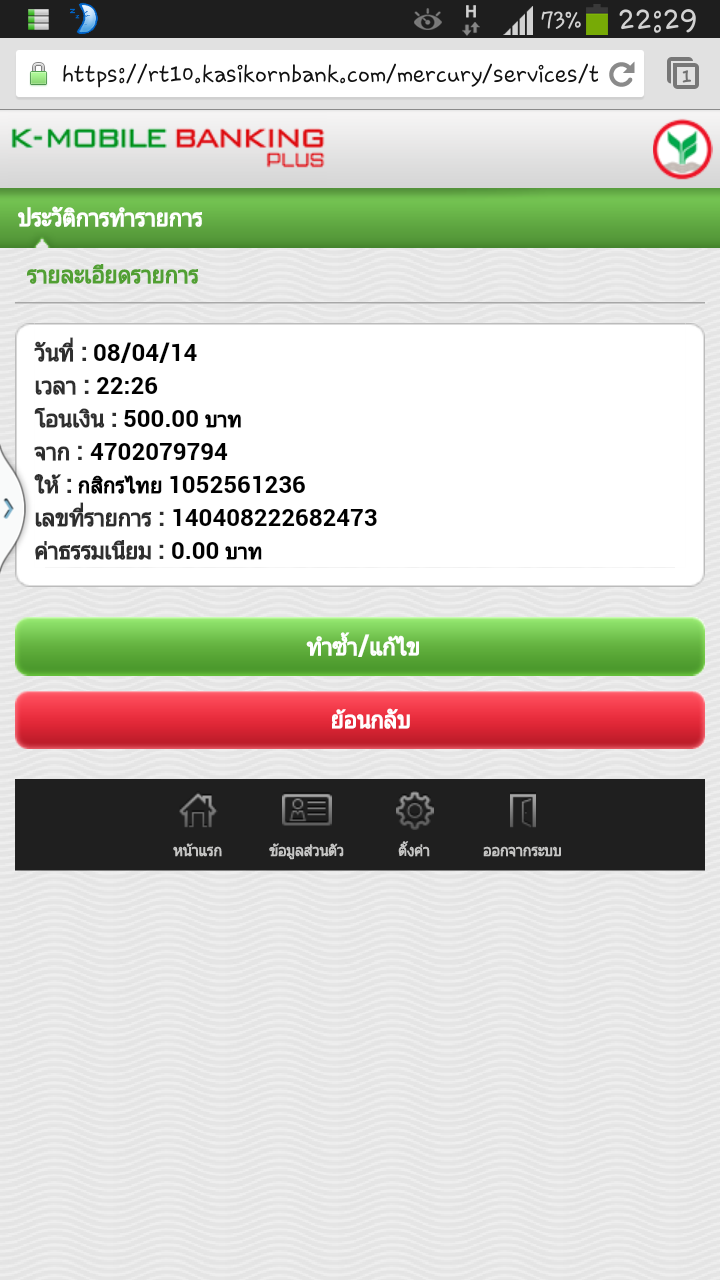Expand the side panel arrow handle
The height and width of the screenshot is (1280, 720).
tap(9, 507)
